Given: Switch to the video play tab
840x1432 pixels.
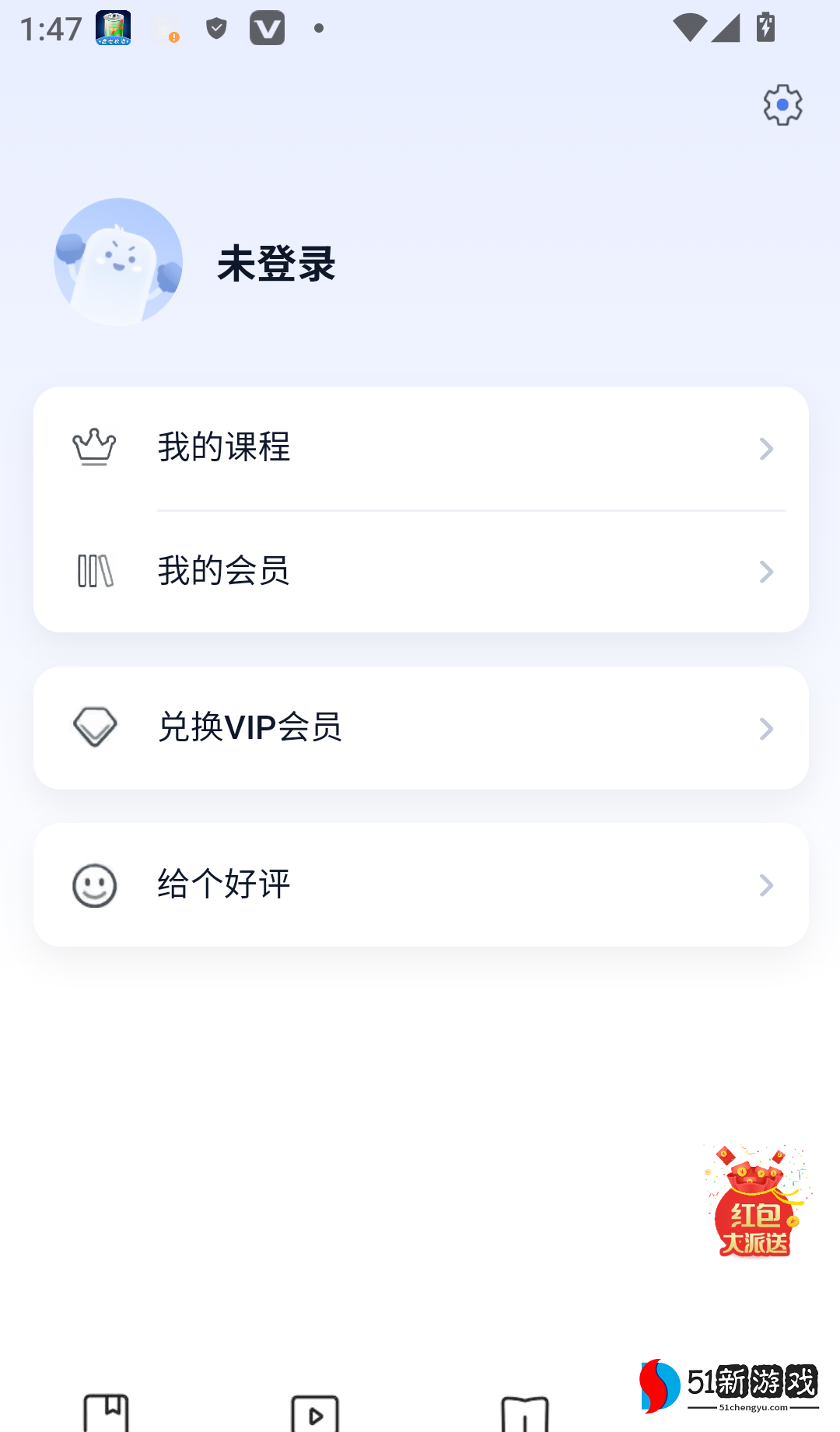Looking at the screenshot, I should 315,1413.
